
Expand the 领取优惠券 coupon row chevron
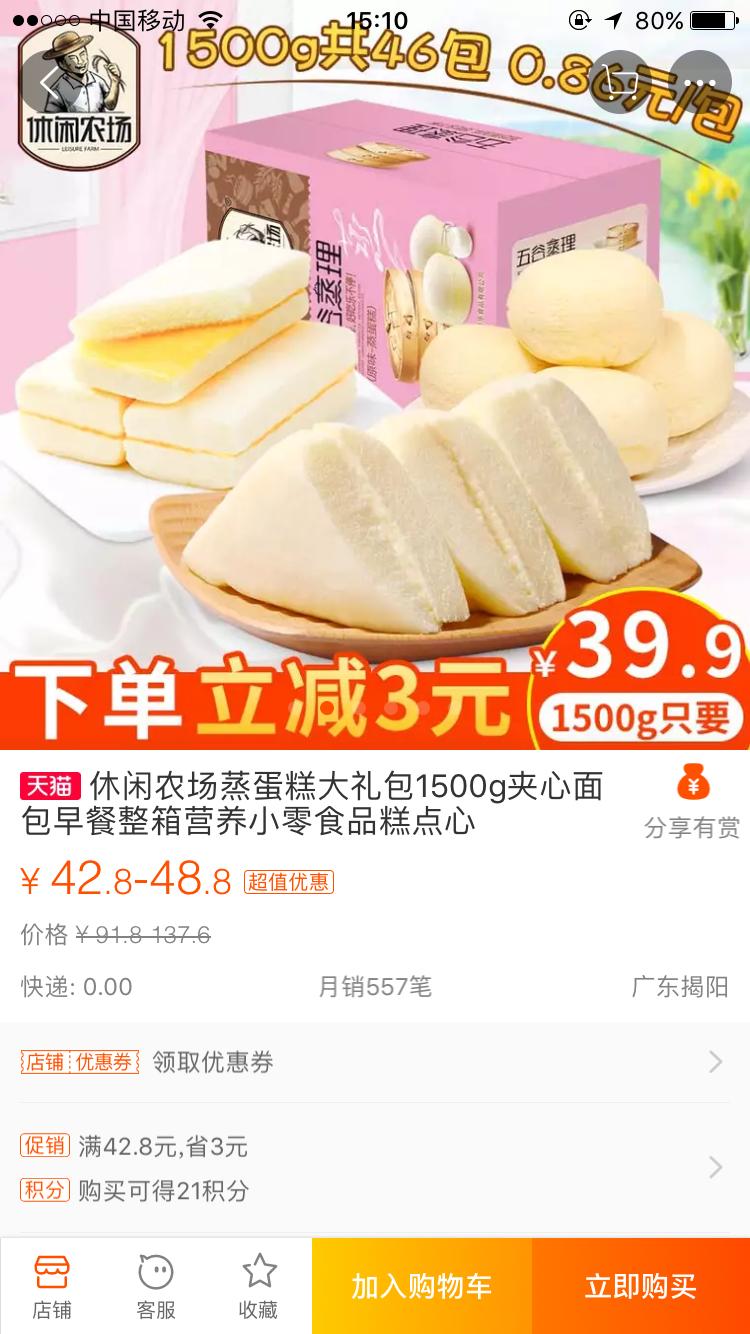coord(716,1063)
